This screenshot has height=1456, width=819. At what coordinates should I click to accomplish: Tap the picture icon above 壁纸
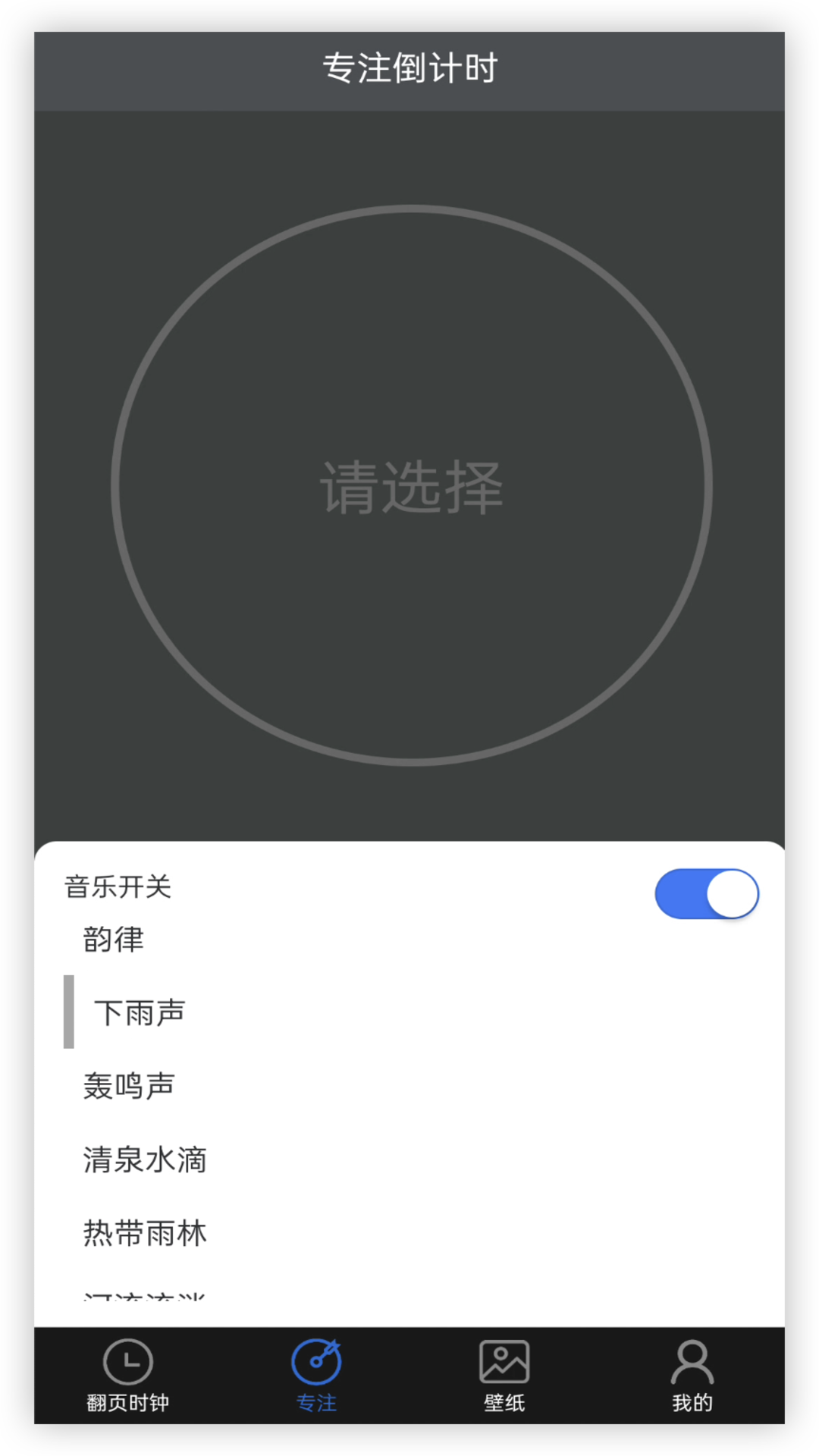504,1361
